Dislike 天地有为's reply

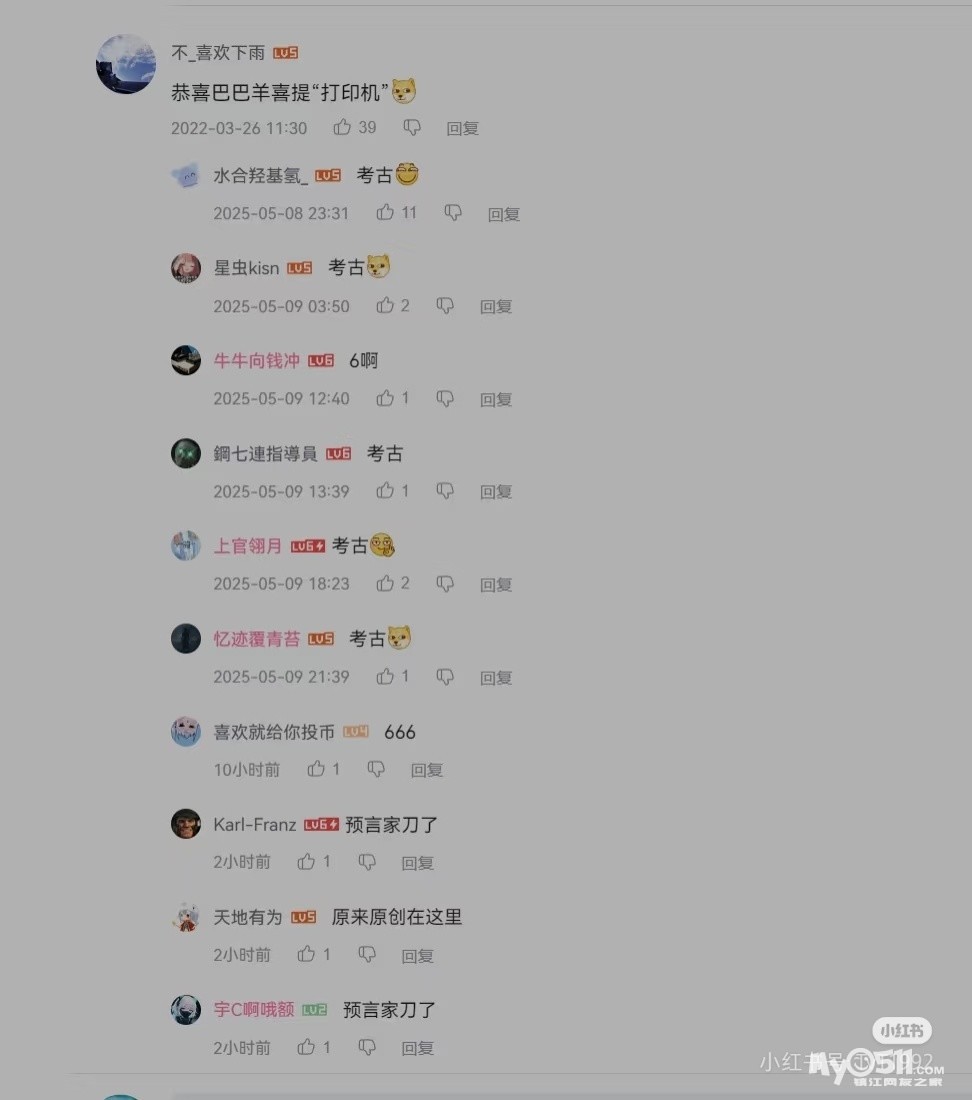(x=367, y=955)
